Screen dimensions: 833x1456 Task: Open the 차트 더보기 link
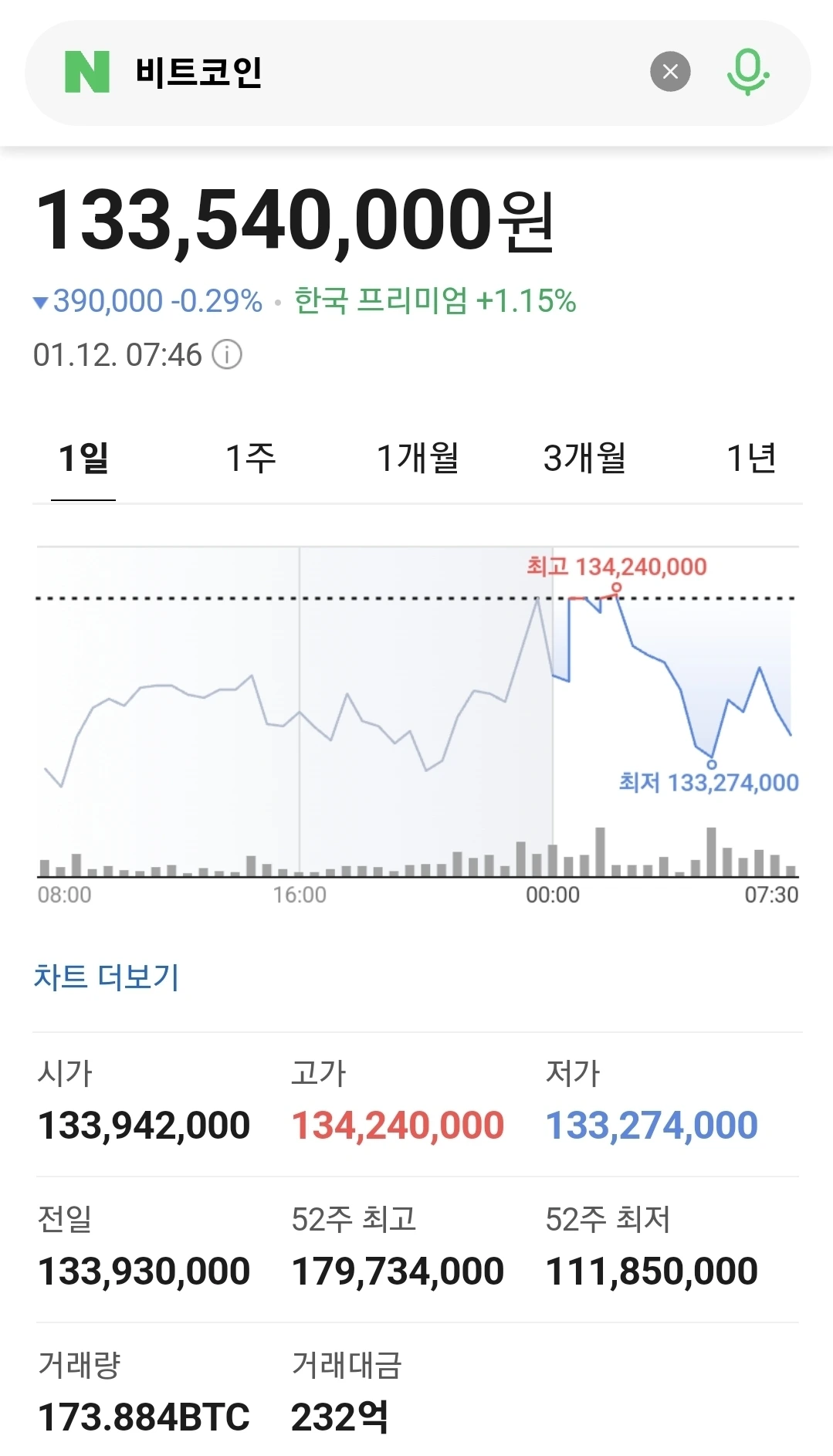(x=107, y=977)
